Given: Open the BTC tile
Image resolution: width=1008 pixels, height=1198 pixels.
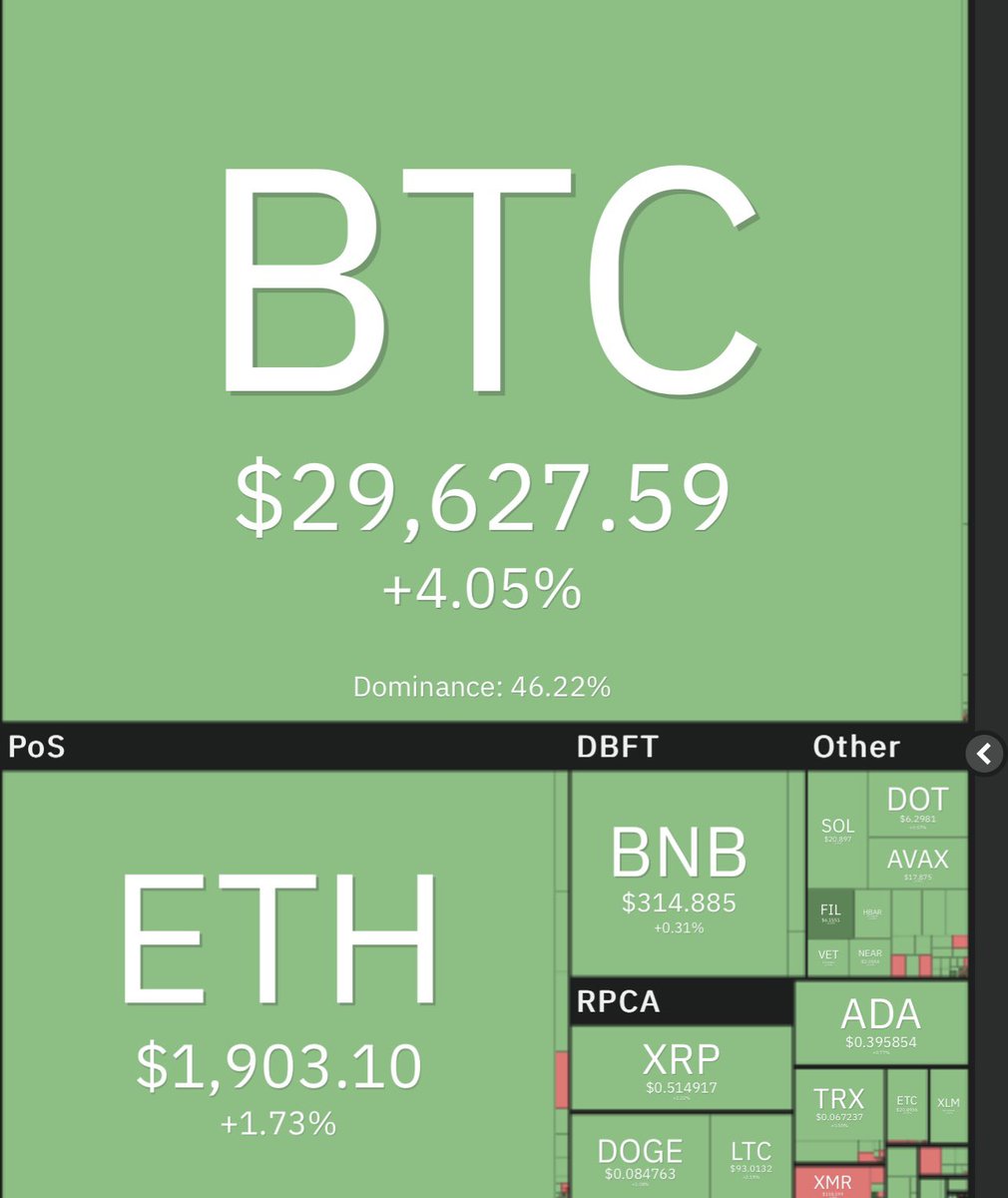Looking at the screenshot, I should point(483,359).
